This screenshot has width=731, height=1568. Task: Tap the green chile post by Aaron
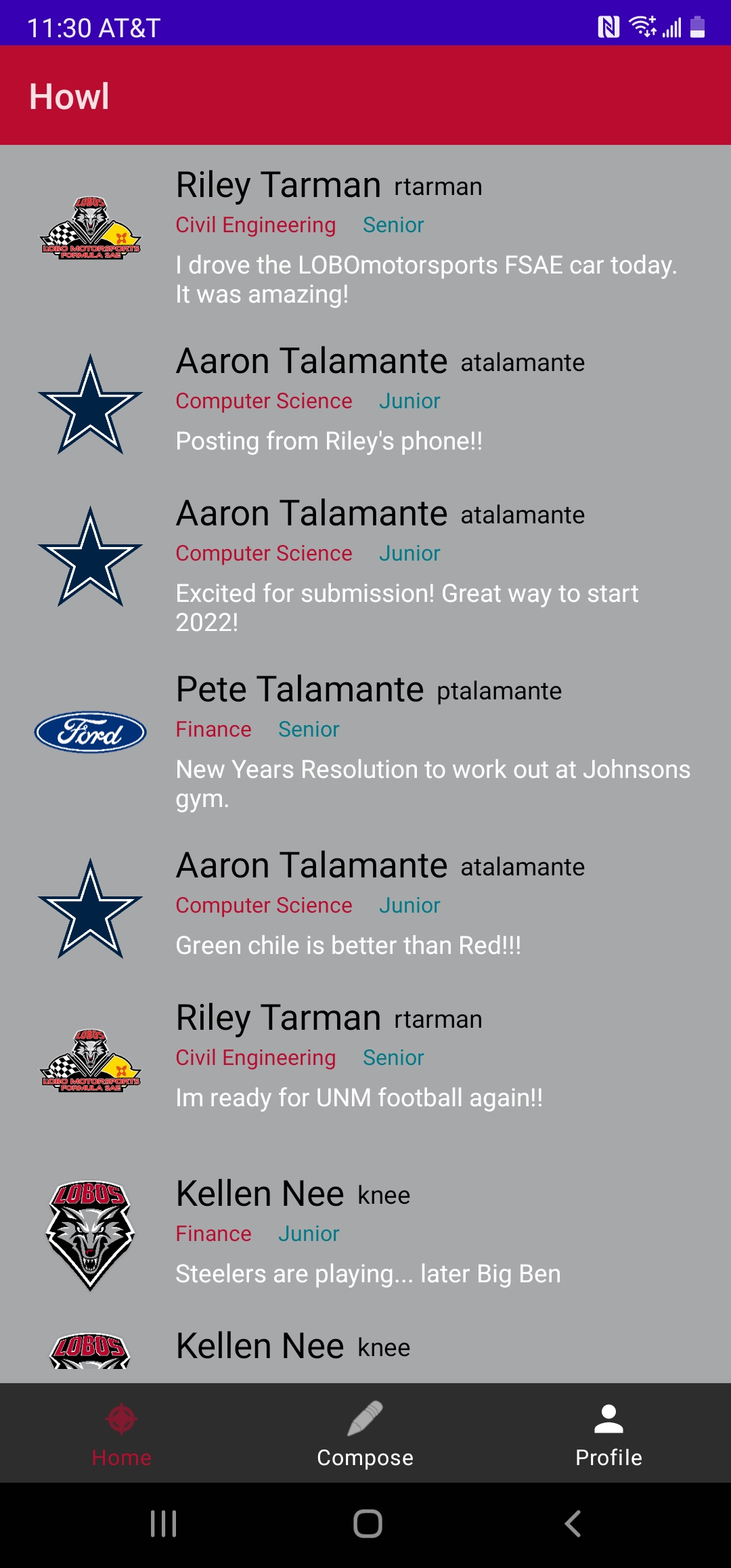(x=348, y=945)
